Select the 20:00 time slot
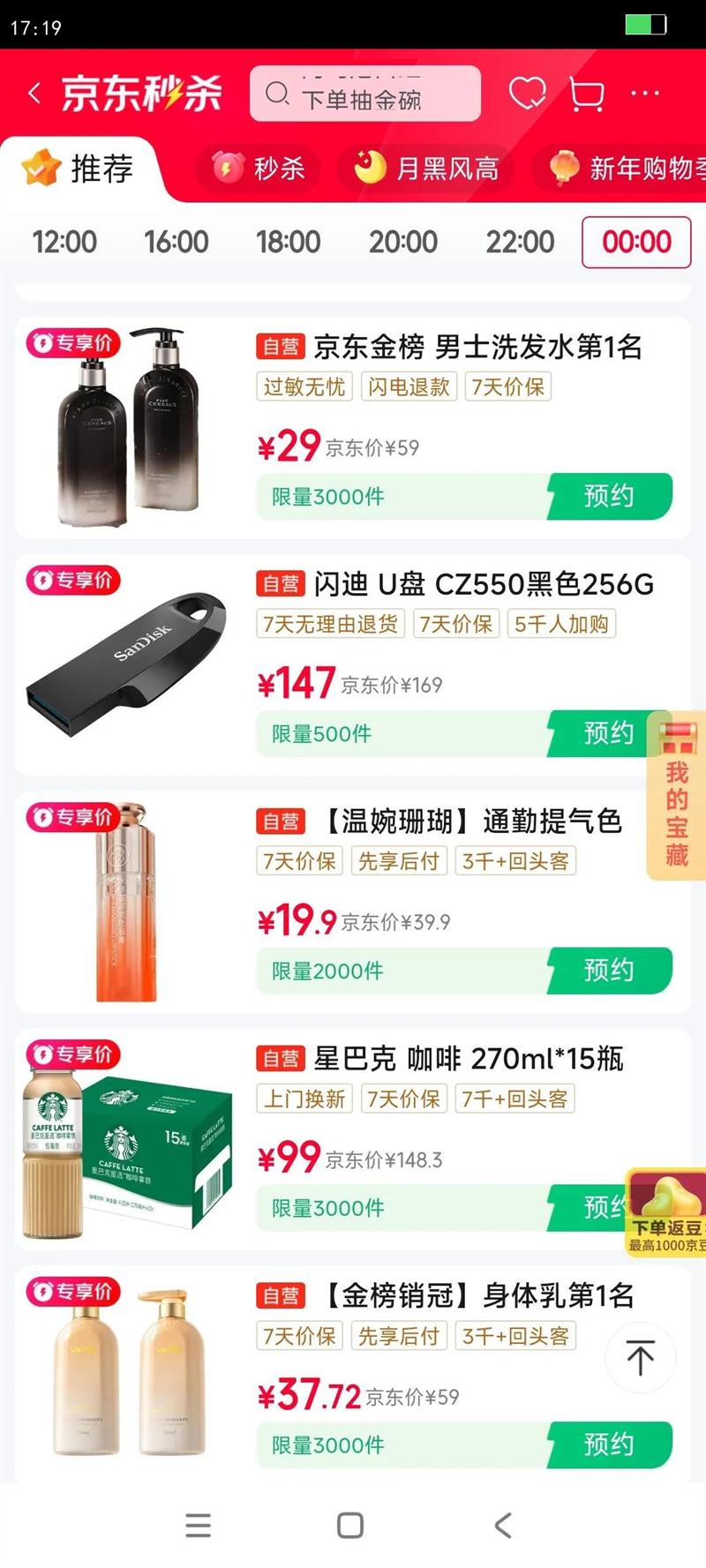Screen dimensions: 706x1568 [403, 242]
